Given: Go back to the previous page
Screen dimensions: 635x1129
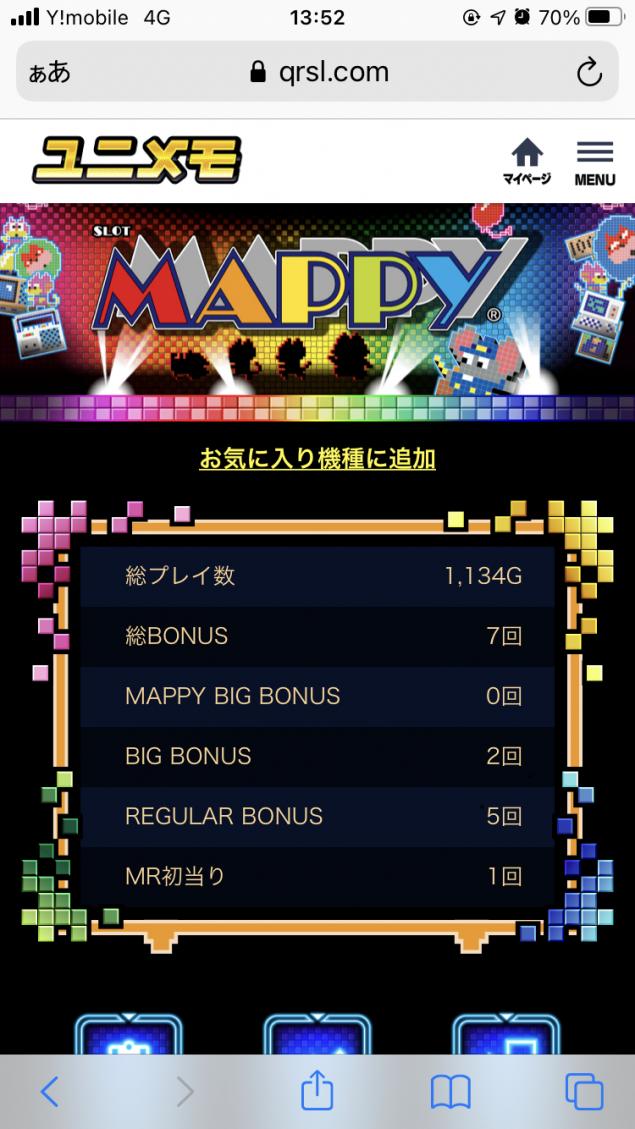Looking at the screenshot, I should (x=49, y=1090).
